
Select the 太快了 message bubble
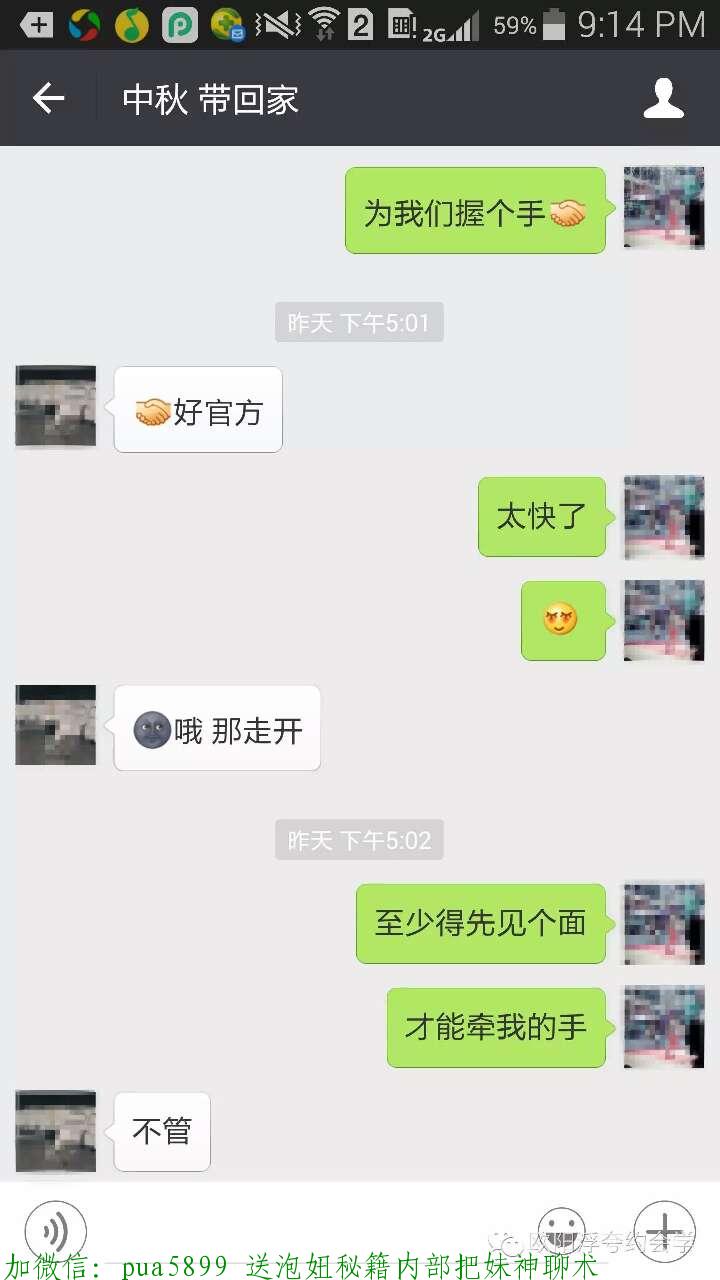point(541,517)
